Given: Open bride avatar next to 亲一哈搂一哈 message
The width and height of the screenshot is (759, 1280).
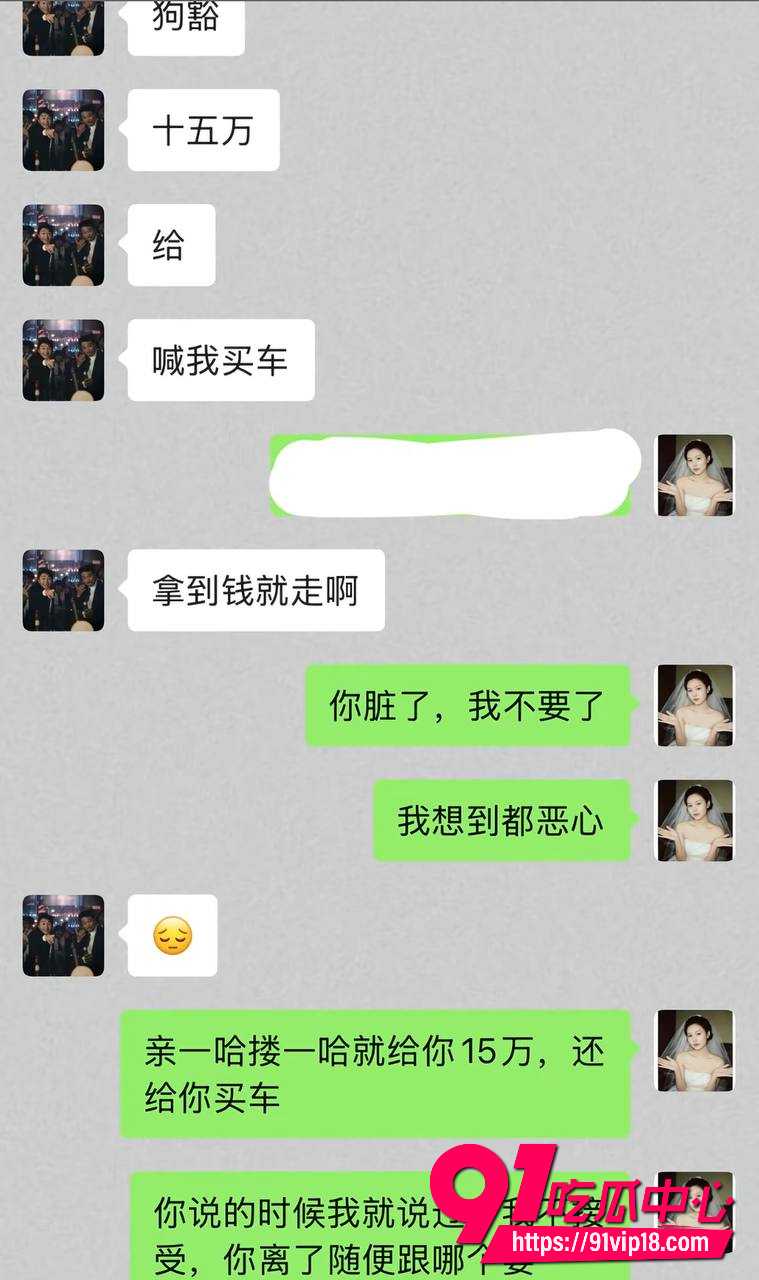Looking at the screenshot, I should (x=695, y=1050).
